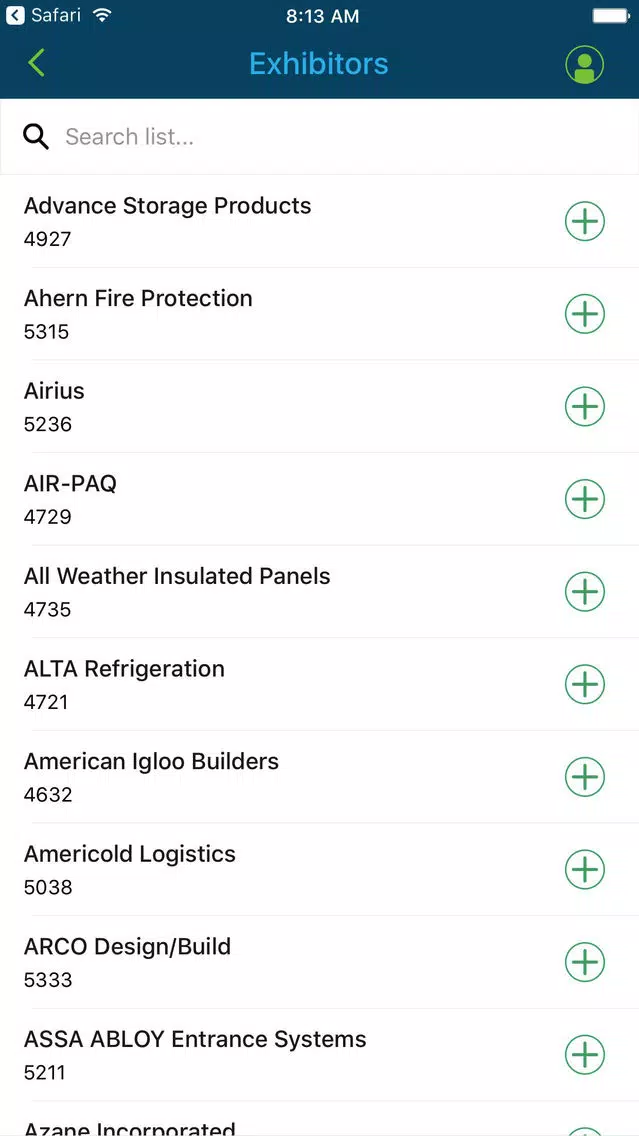
Task: Return to Safari via status bar link
Action: 43,15
